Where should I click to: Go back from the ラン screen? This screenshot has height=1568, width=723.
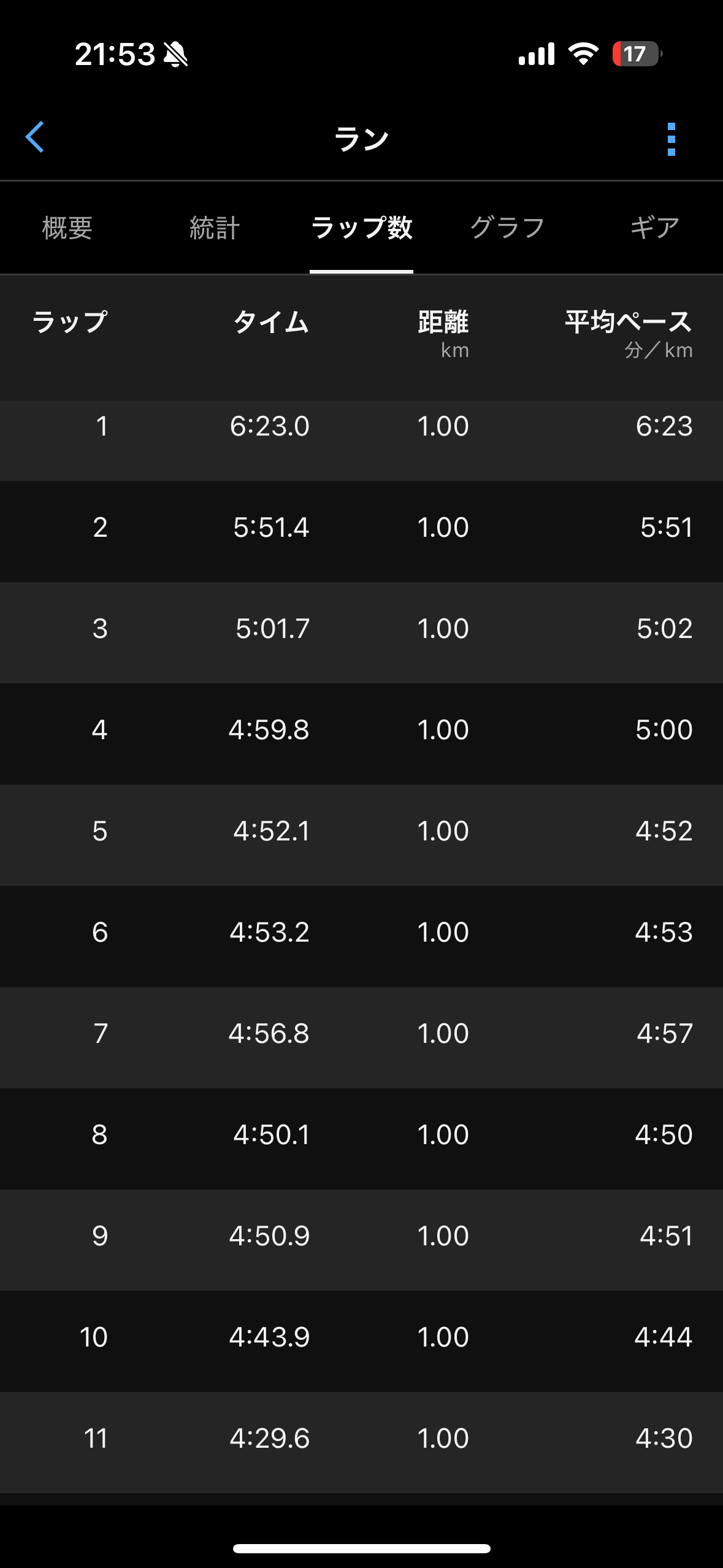pyautogui.click(x=35, y=137)
